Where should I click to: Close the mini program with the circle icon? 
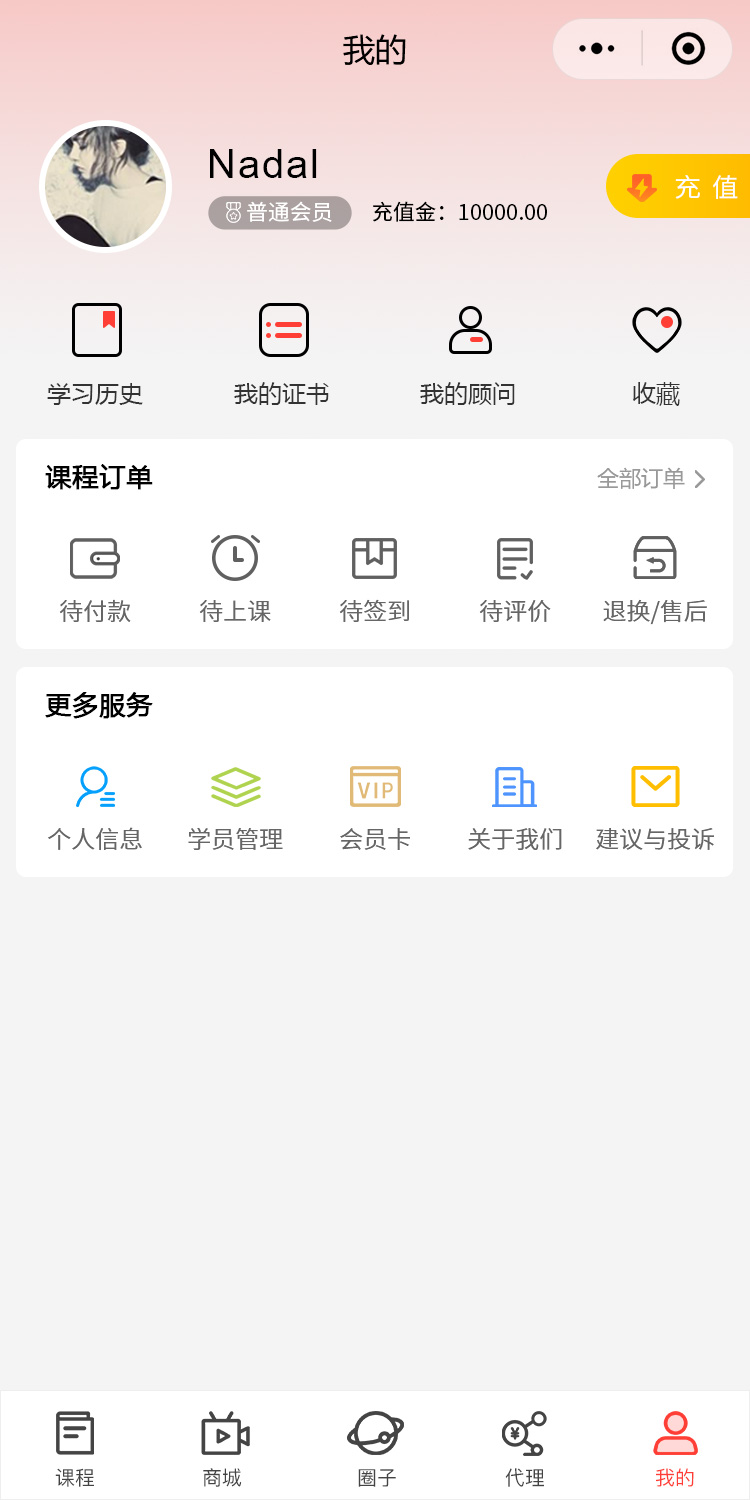pyautogui.click(x=688, y=48)
